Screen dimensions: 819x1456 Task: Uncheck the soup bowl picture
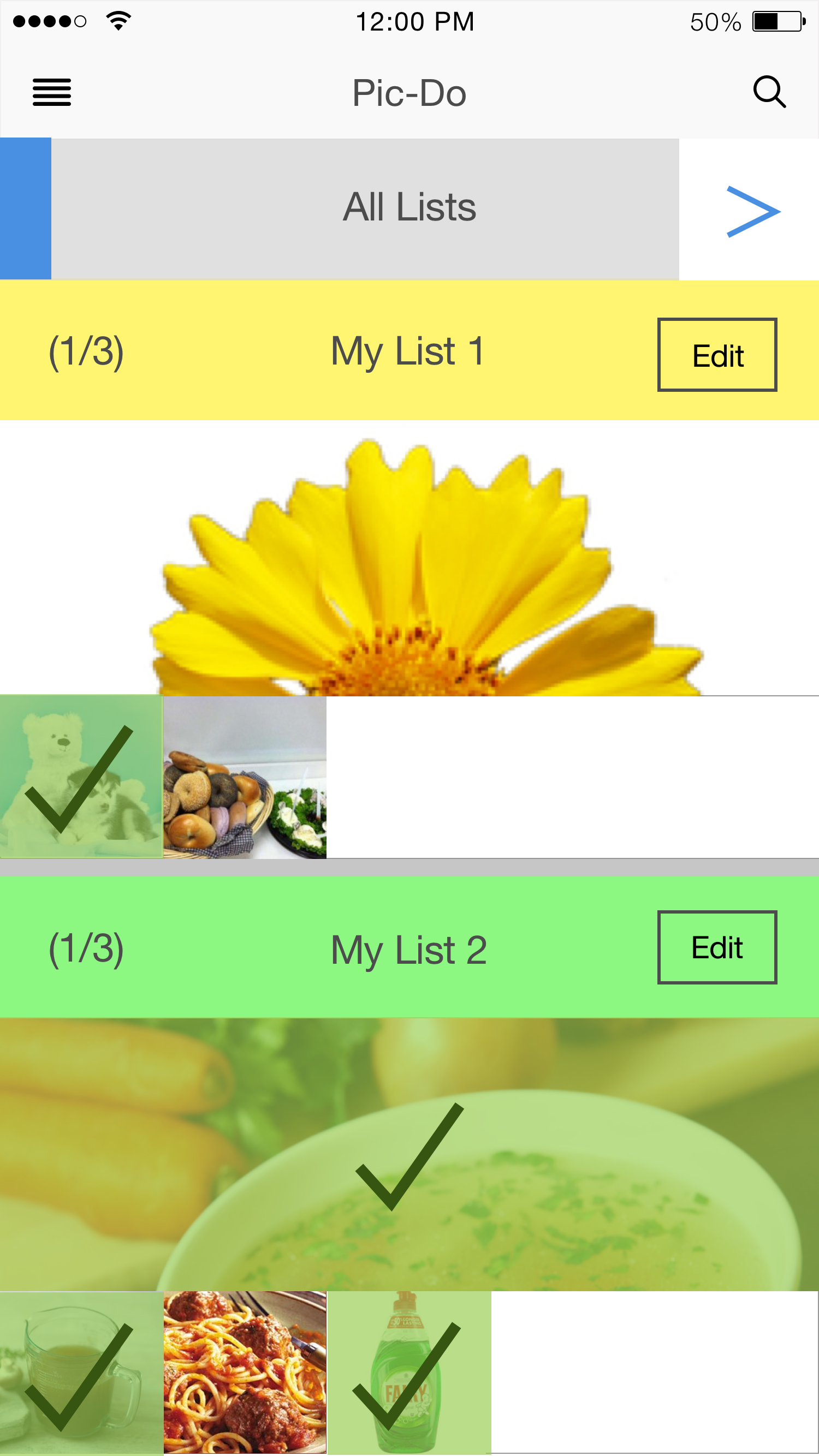[410, 1154]
